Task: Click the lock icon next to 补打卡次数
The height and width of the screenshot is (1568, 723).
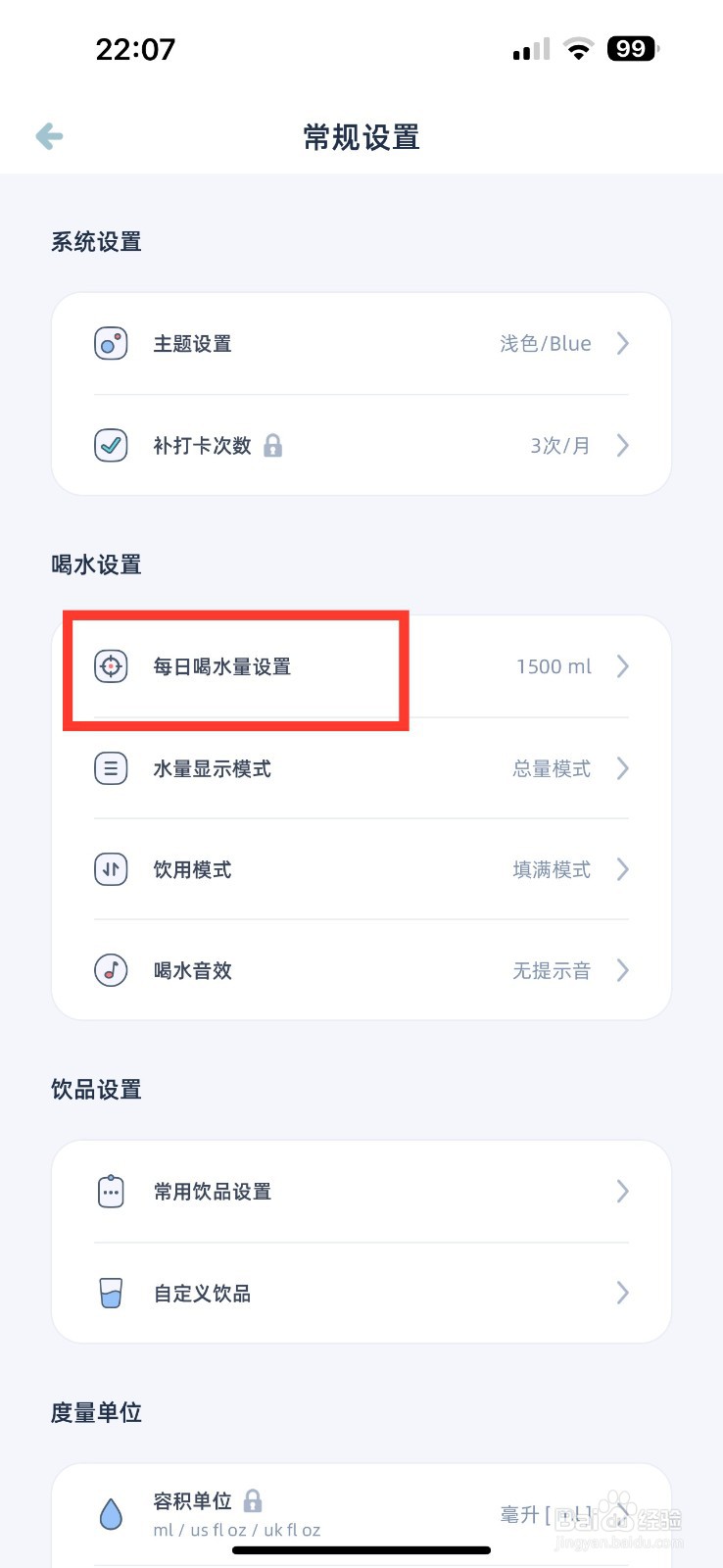Action: pyautogui.click(x=271, y=445)
